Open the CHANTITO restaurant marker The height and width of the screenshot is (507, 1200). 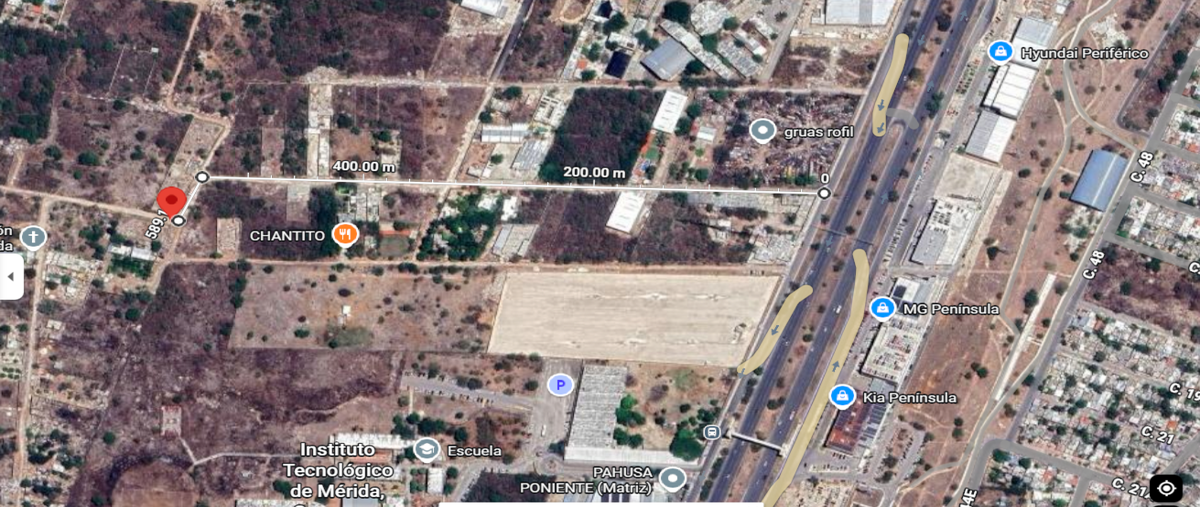tap(346, 234)
